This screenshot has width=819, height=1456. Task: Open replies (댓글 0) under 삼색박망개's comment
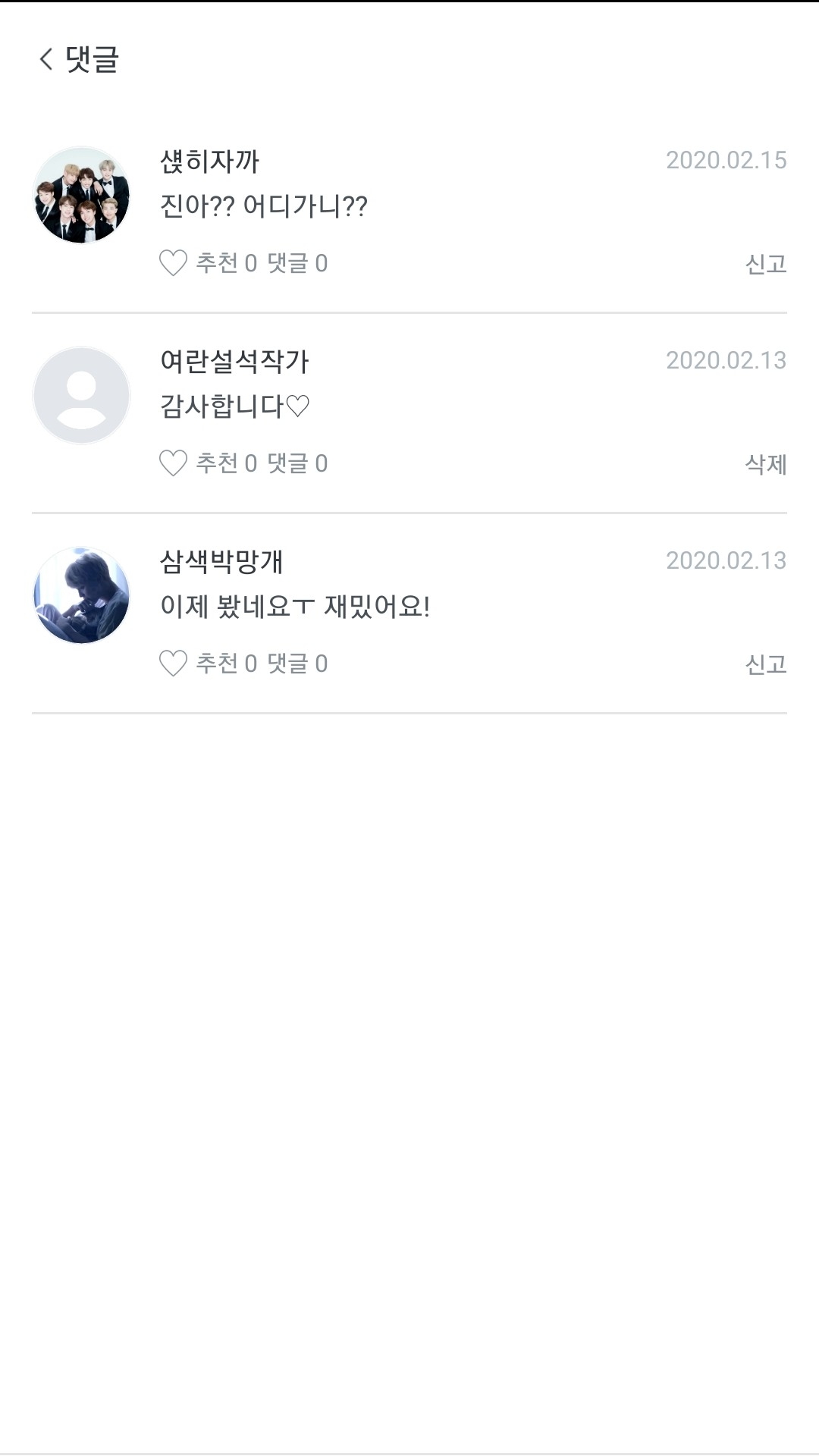click(297, 664)
